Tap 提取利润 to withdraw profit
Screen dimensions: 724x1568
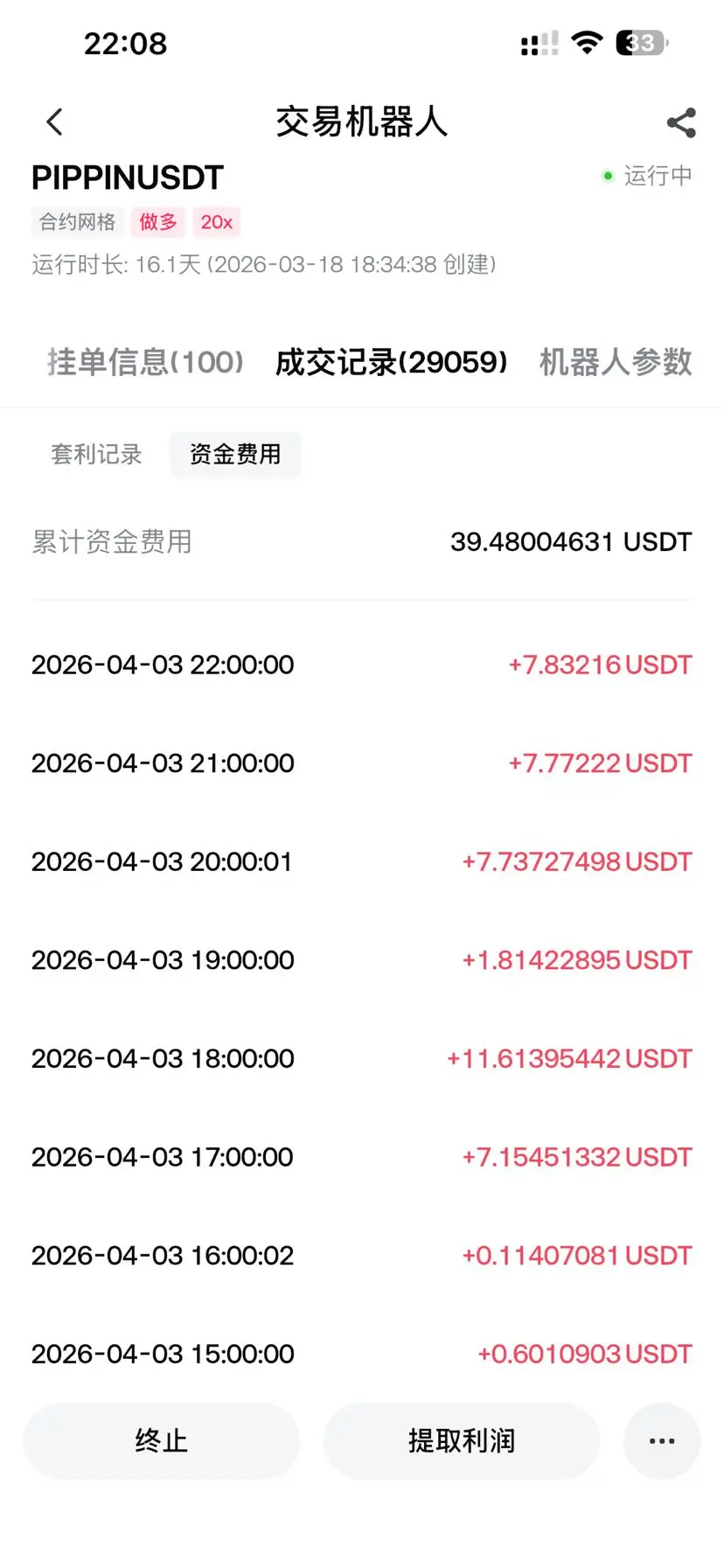462,1440
